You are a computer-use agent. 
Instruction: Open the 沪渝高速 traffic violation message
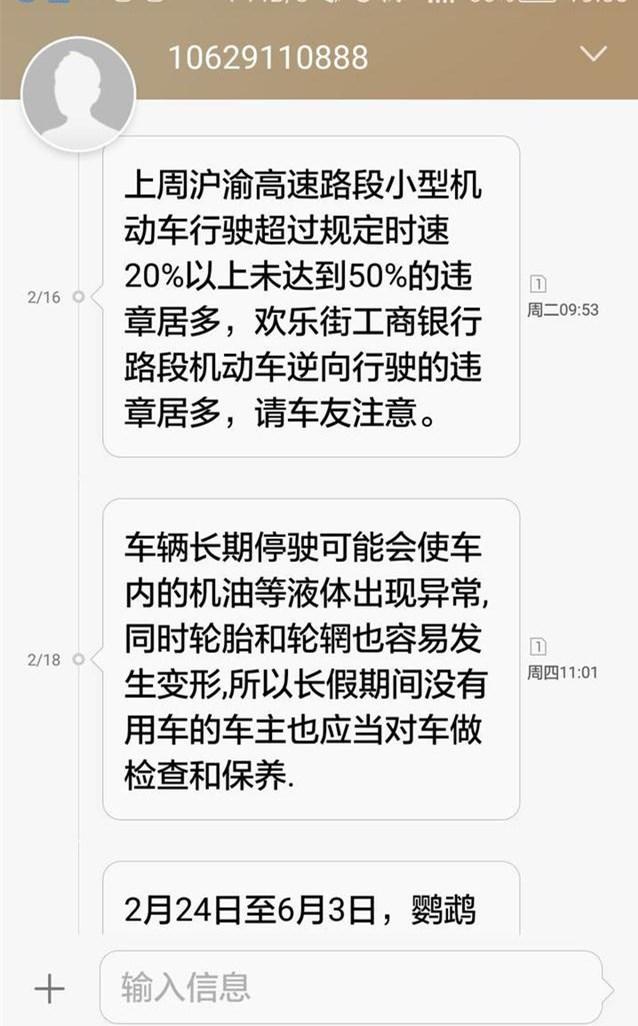311,296
